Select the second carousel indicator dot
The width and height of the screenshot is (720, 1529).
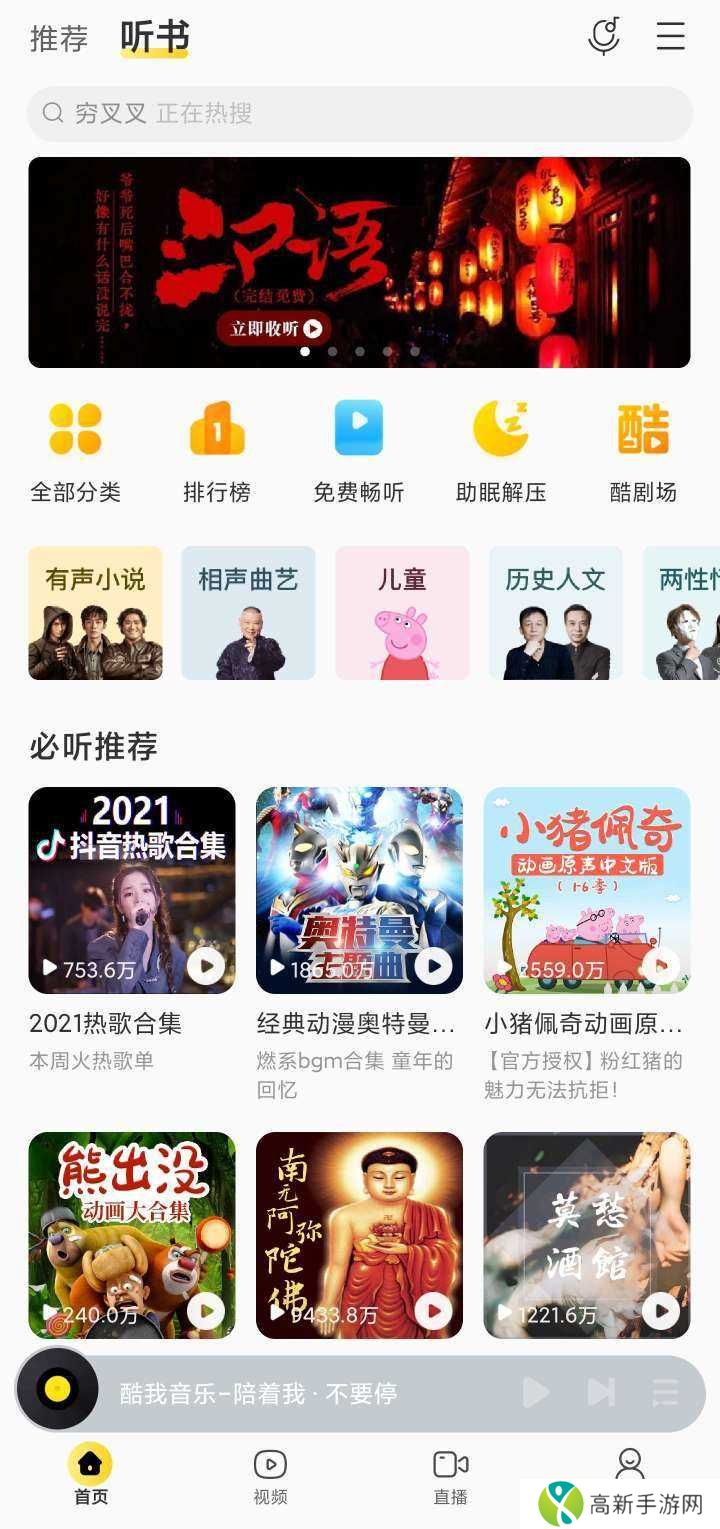tap(332, 352)
